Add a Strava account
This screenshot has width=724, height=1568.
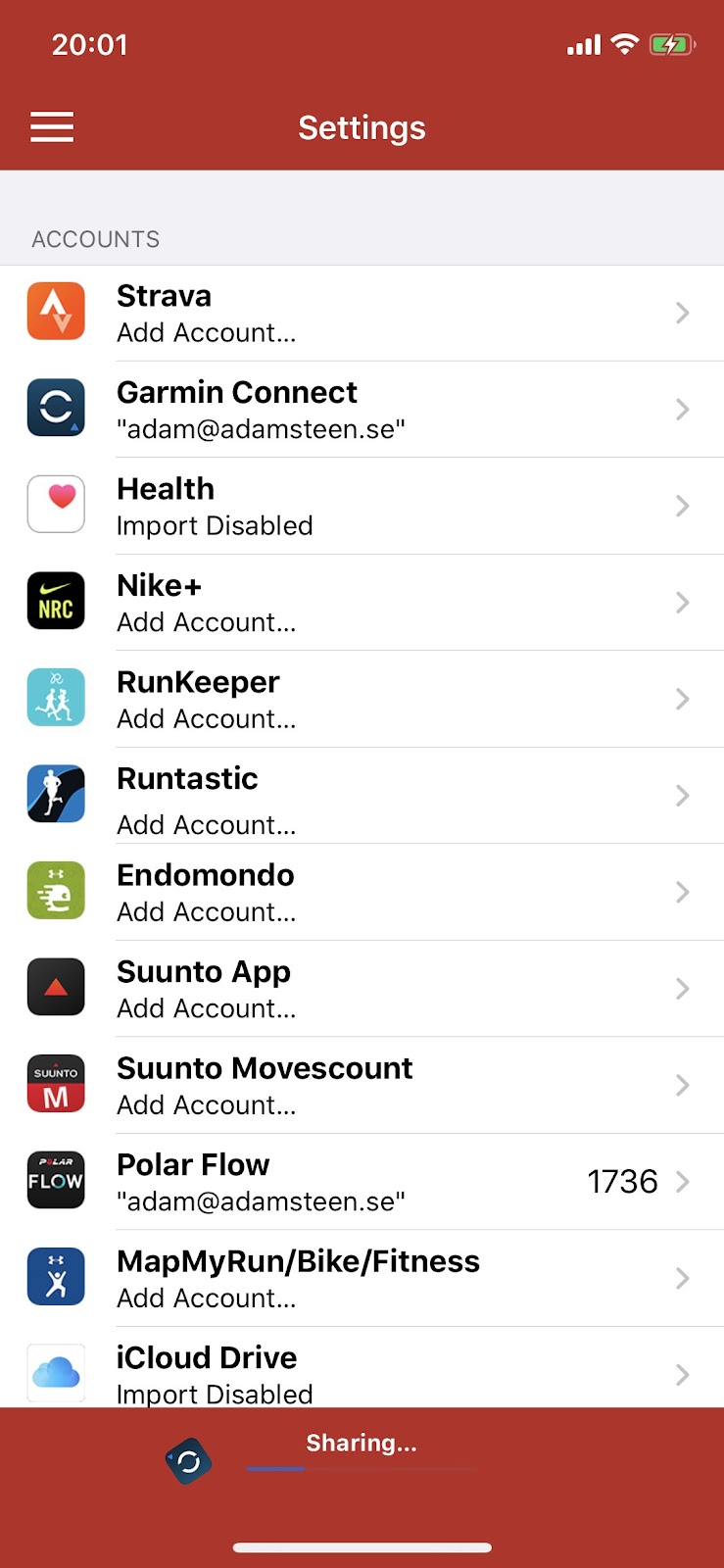click(362, 314)
